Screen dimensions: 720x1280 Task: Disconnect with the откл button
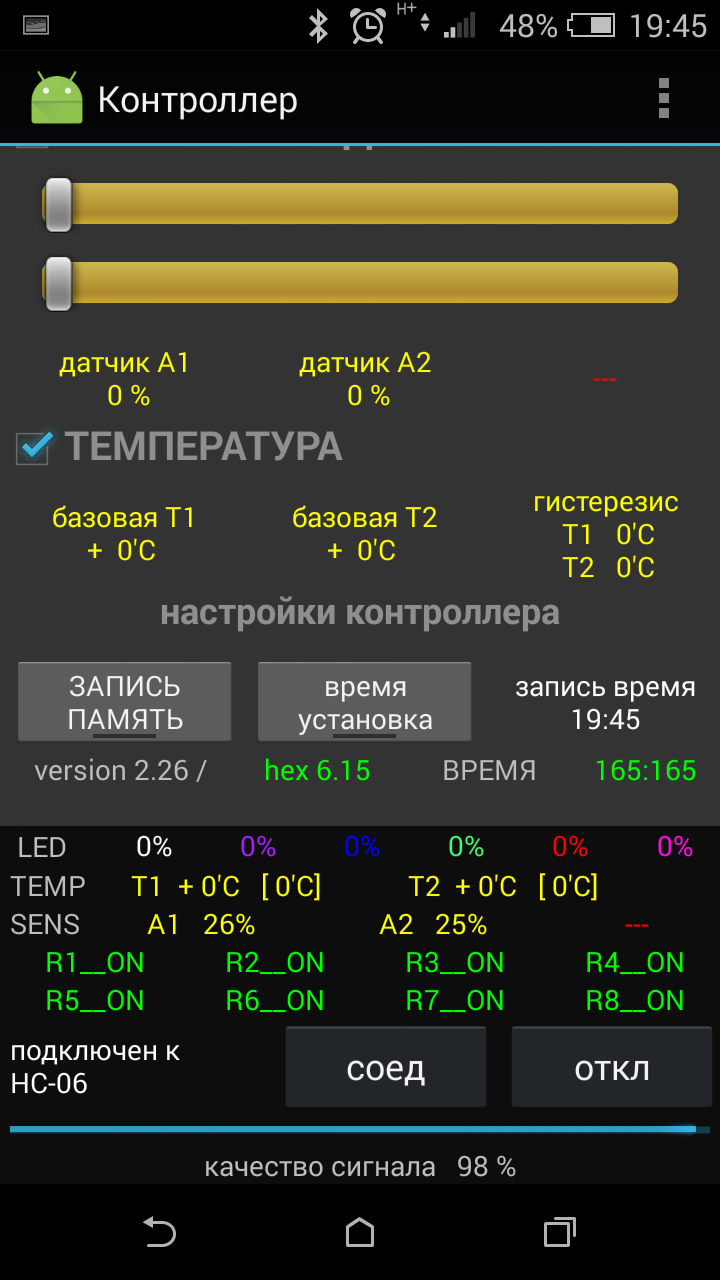[x=612, y=1067]
